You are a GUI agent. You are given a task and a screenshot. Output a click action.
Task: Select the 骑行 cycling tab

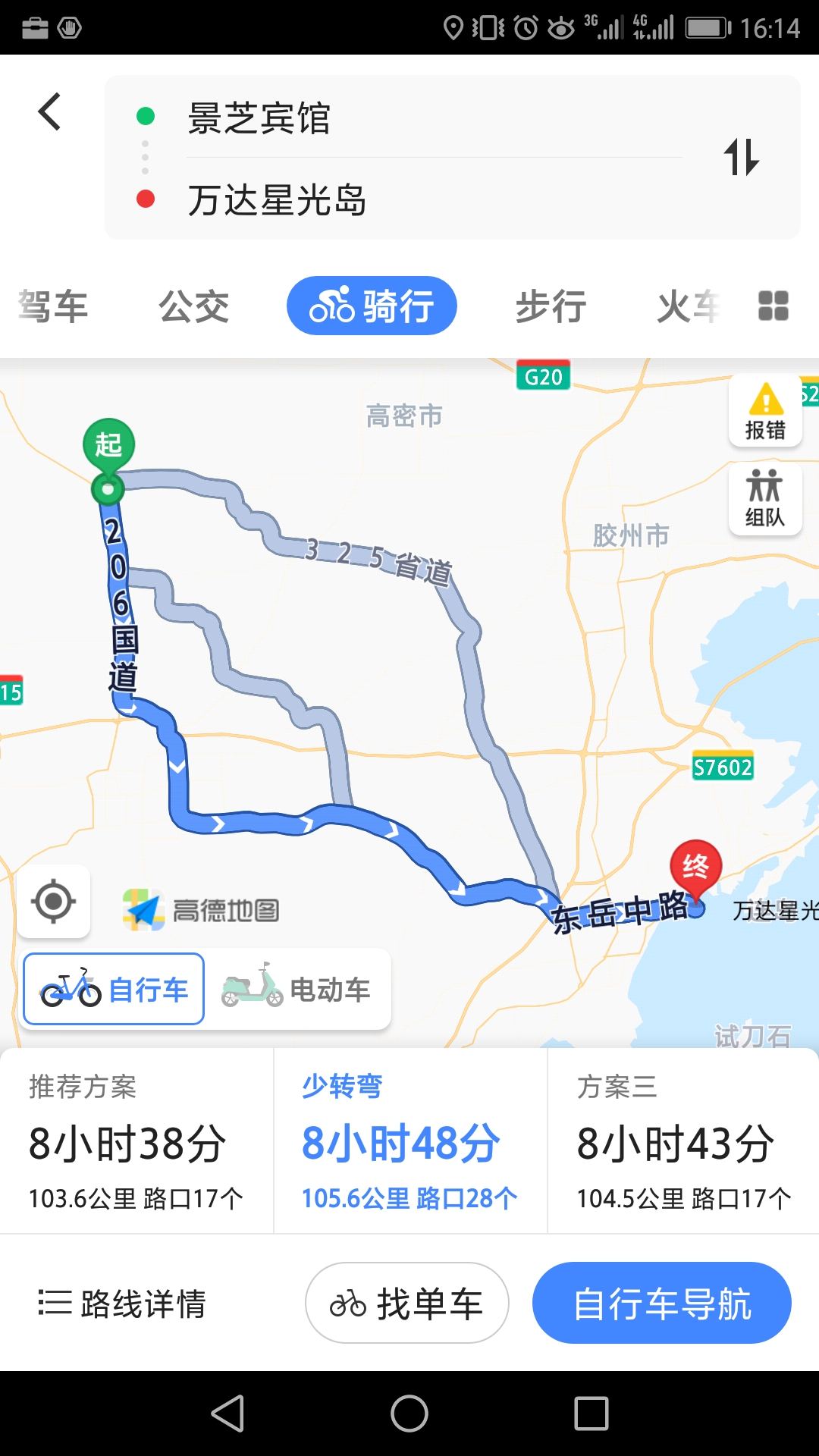click(372, 306)
